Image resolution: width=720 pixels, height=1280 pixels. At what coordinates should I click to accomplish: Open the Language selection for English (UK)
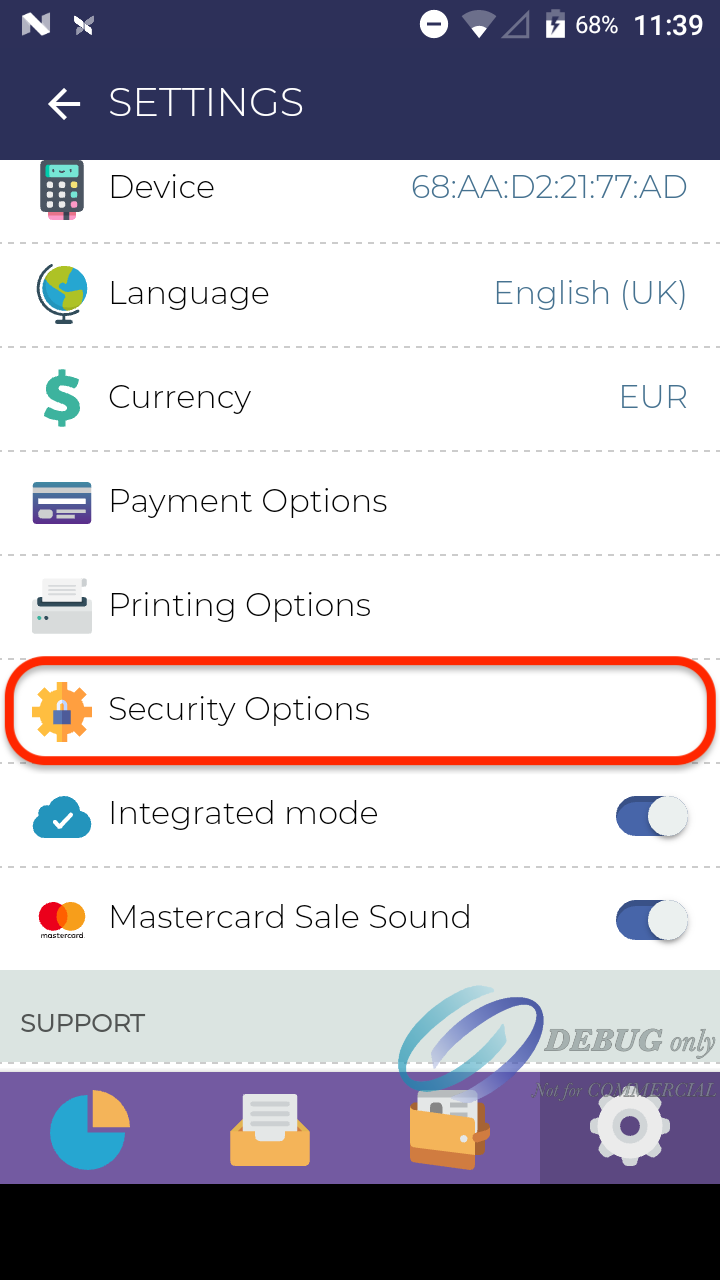tap(590, 293)
